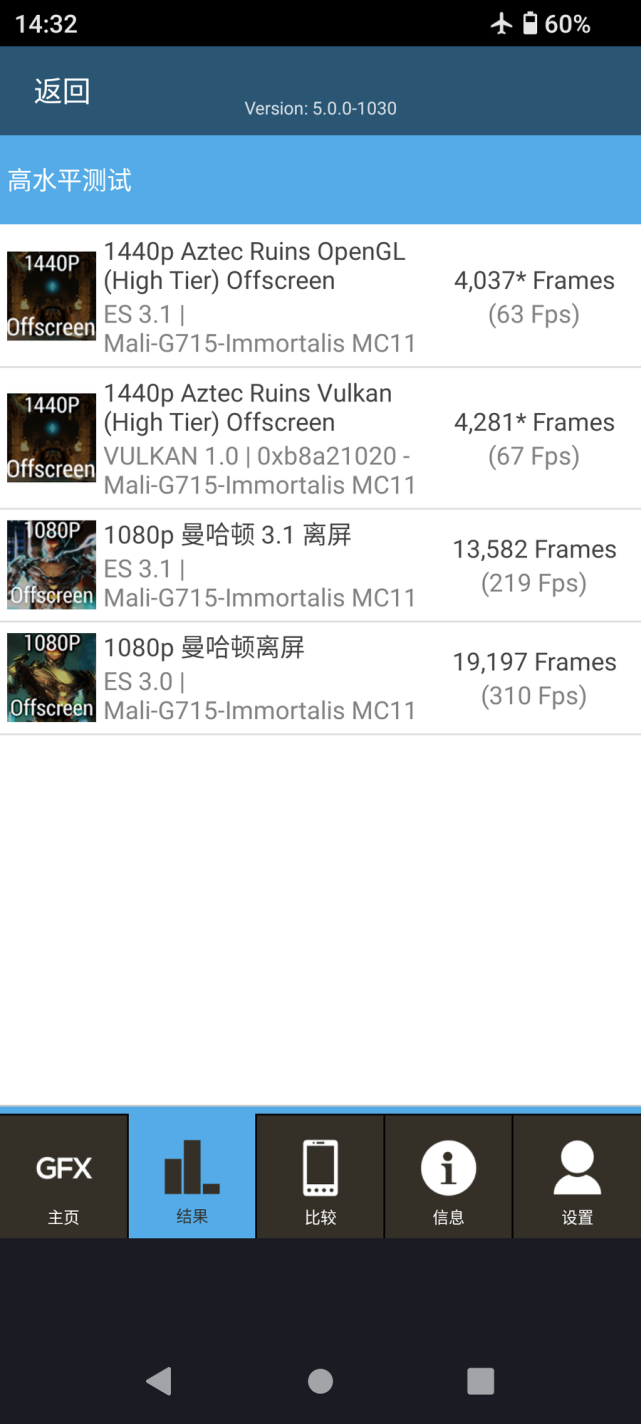The height and width of the screenshot is (1424, 641).
Task: Go to the 比较 tab
Action: (x=320, y=1177)
